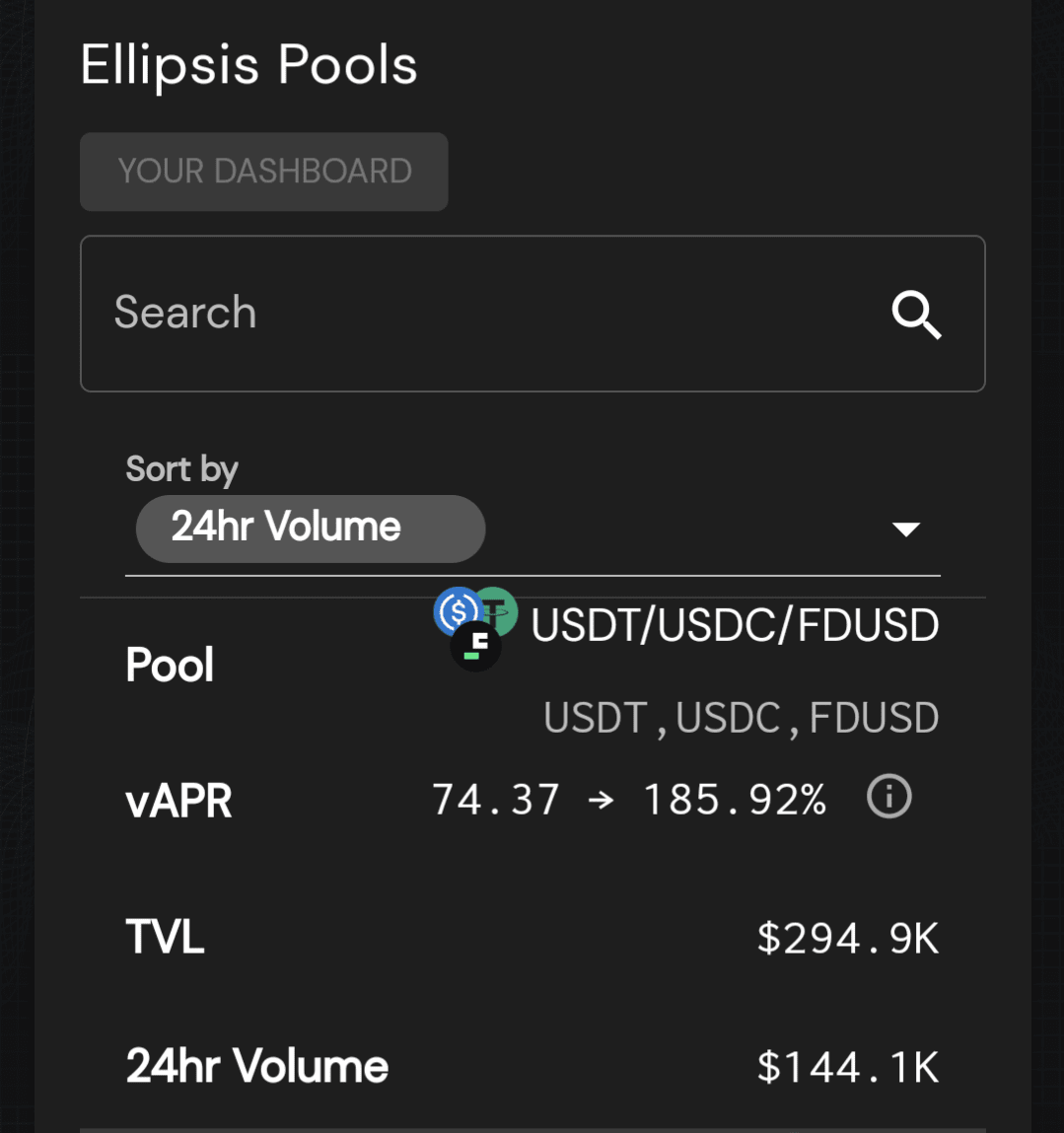1064x1133 pixels.
Task: Open the USDT/USDC/FDUSD pool
Action: click(x=734, y=624)
